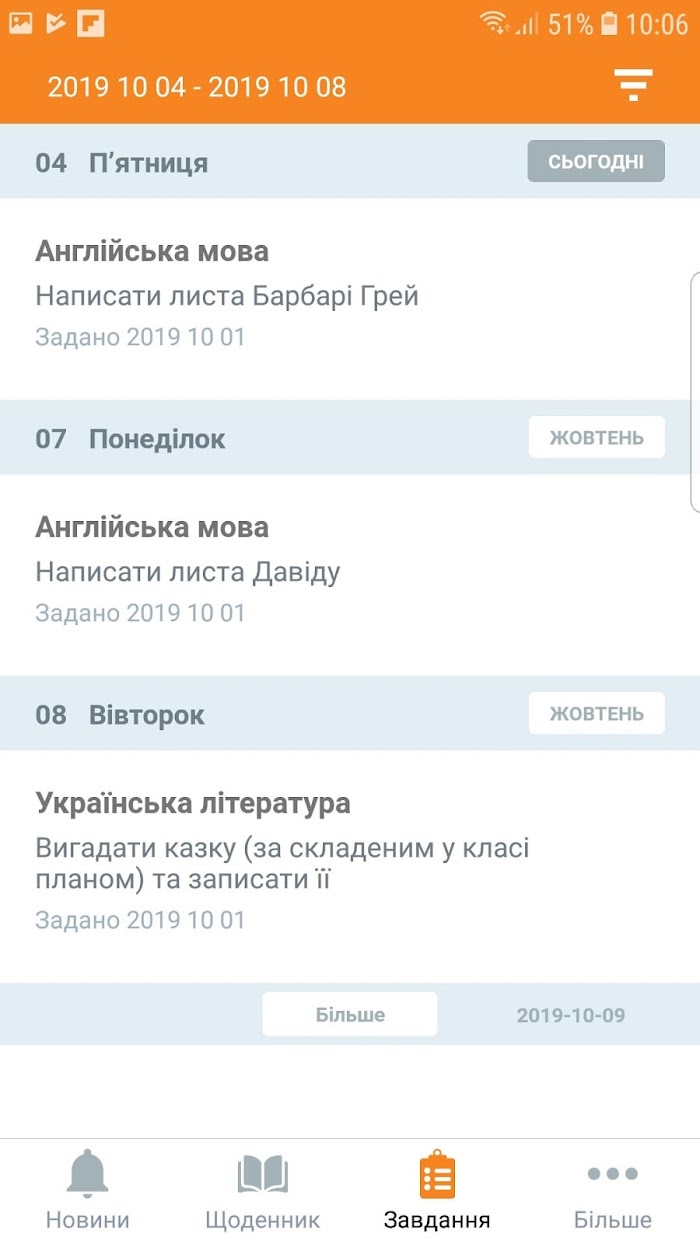
Task: Load more tasks with the Більше button
Action: [x=350, y=1014]
